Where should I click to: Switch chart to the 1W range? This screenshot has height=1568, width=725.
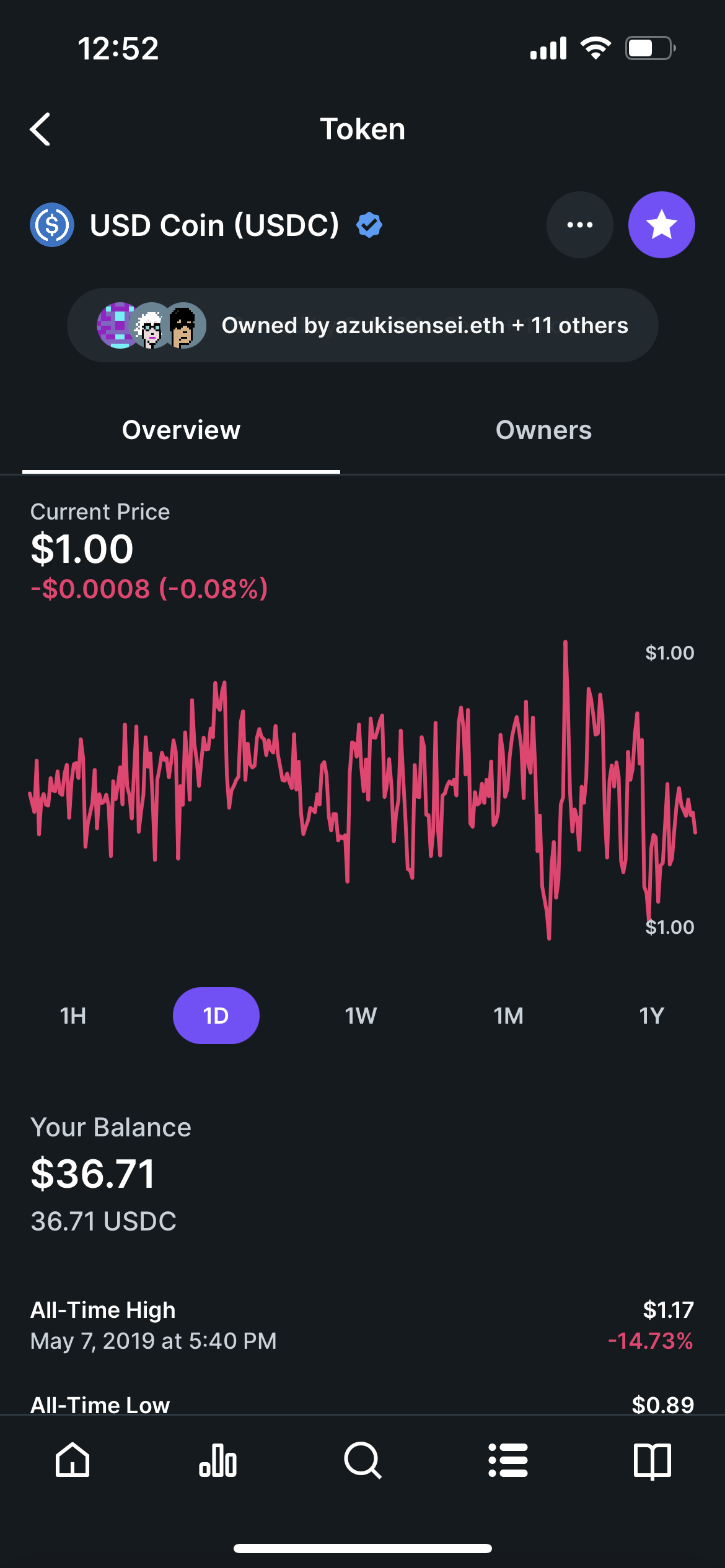(x=361, y=1016)
